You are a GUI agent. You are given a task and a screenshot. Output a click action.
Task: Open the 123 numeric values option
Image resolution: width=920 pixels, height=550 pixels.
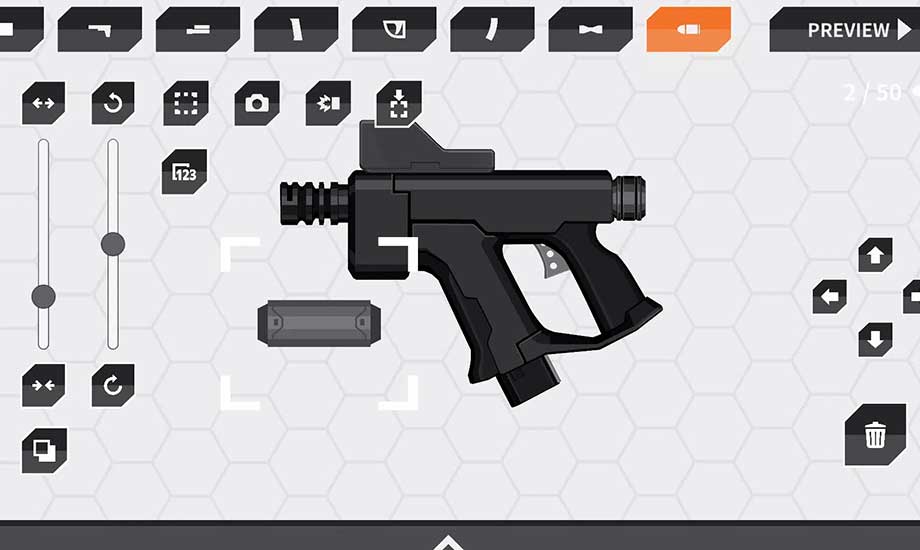pos(184,172)
